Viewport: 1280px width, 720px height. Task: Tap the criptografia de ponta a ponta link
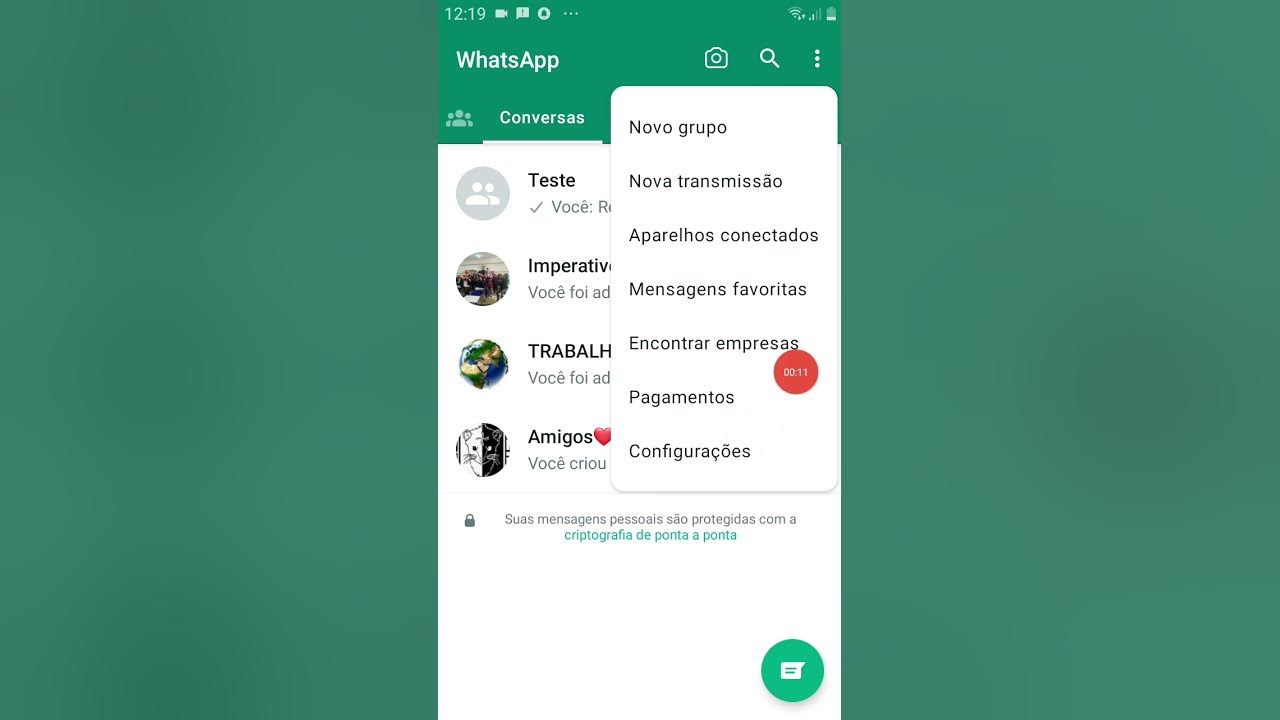[x=650, y=535]
